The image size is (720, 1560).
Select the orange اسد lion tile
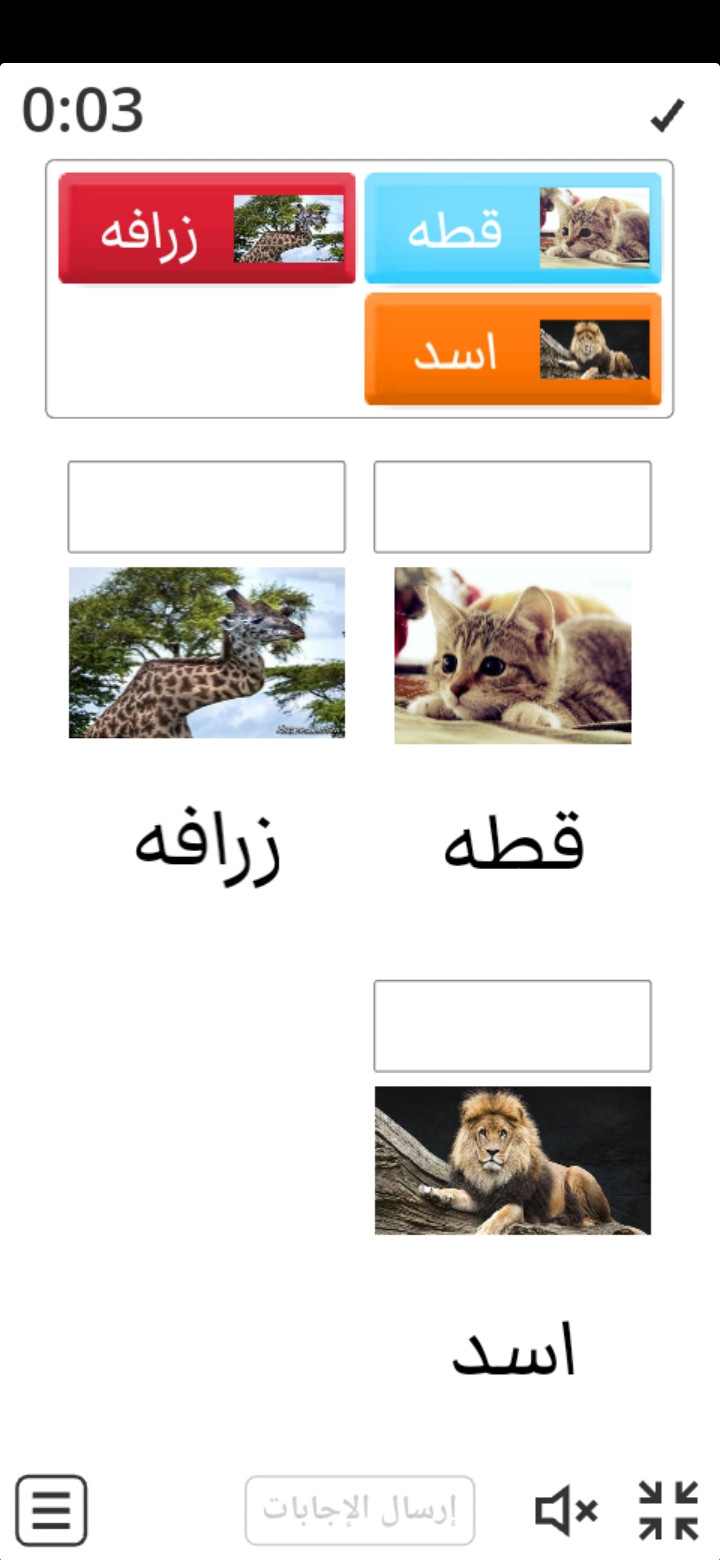513,349
